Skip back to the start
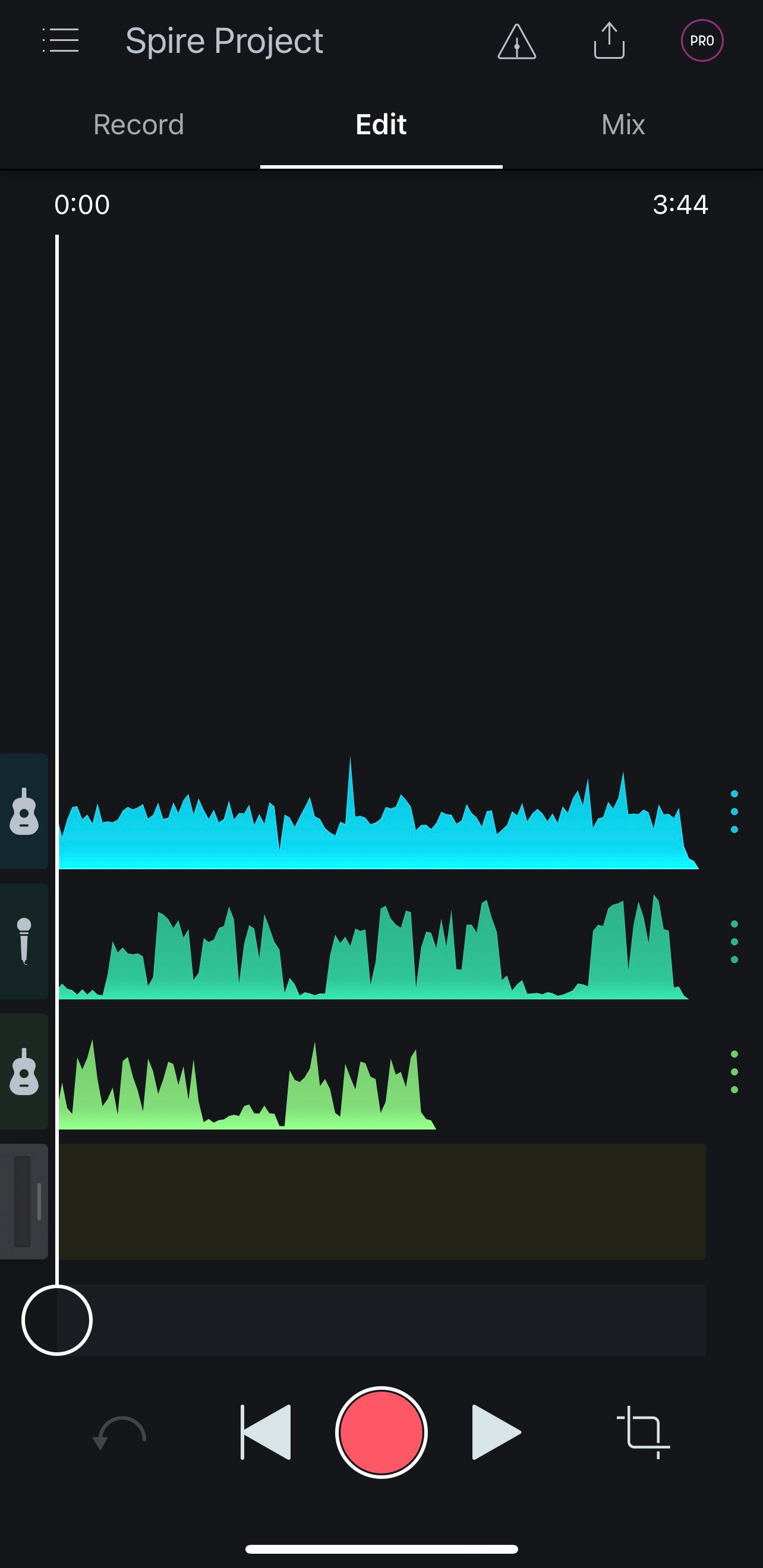The width and height of the screenshot is (763, 1568). click(x=266, y=1433)
